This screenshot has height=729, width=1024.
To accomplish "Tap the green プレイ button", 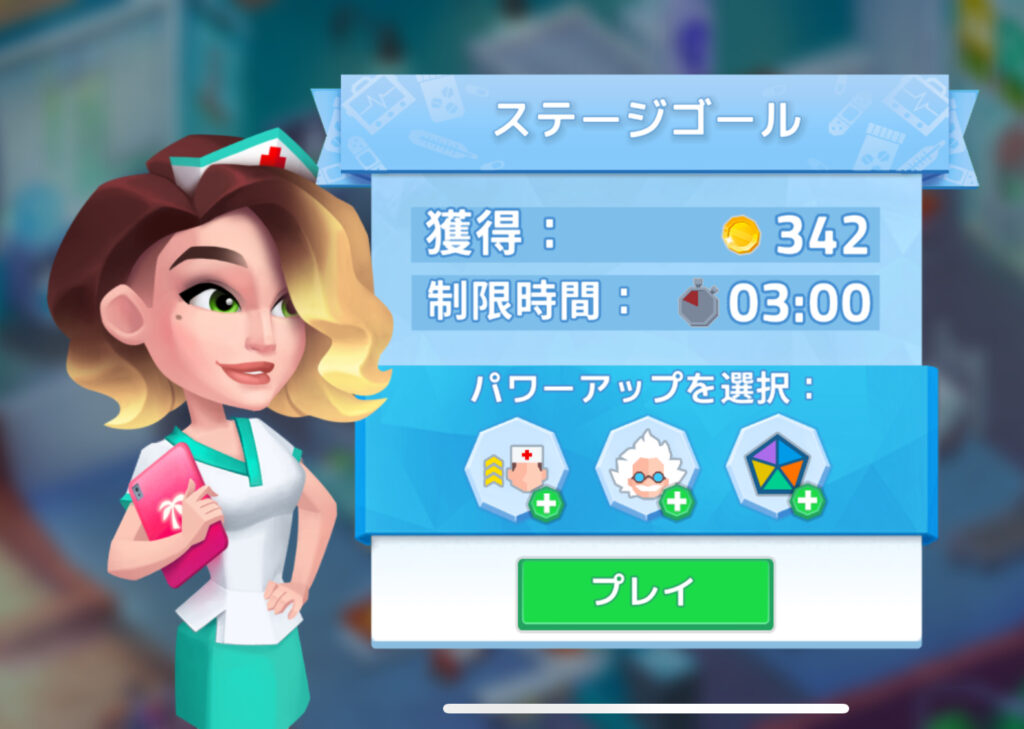I will click(645, 592).
